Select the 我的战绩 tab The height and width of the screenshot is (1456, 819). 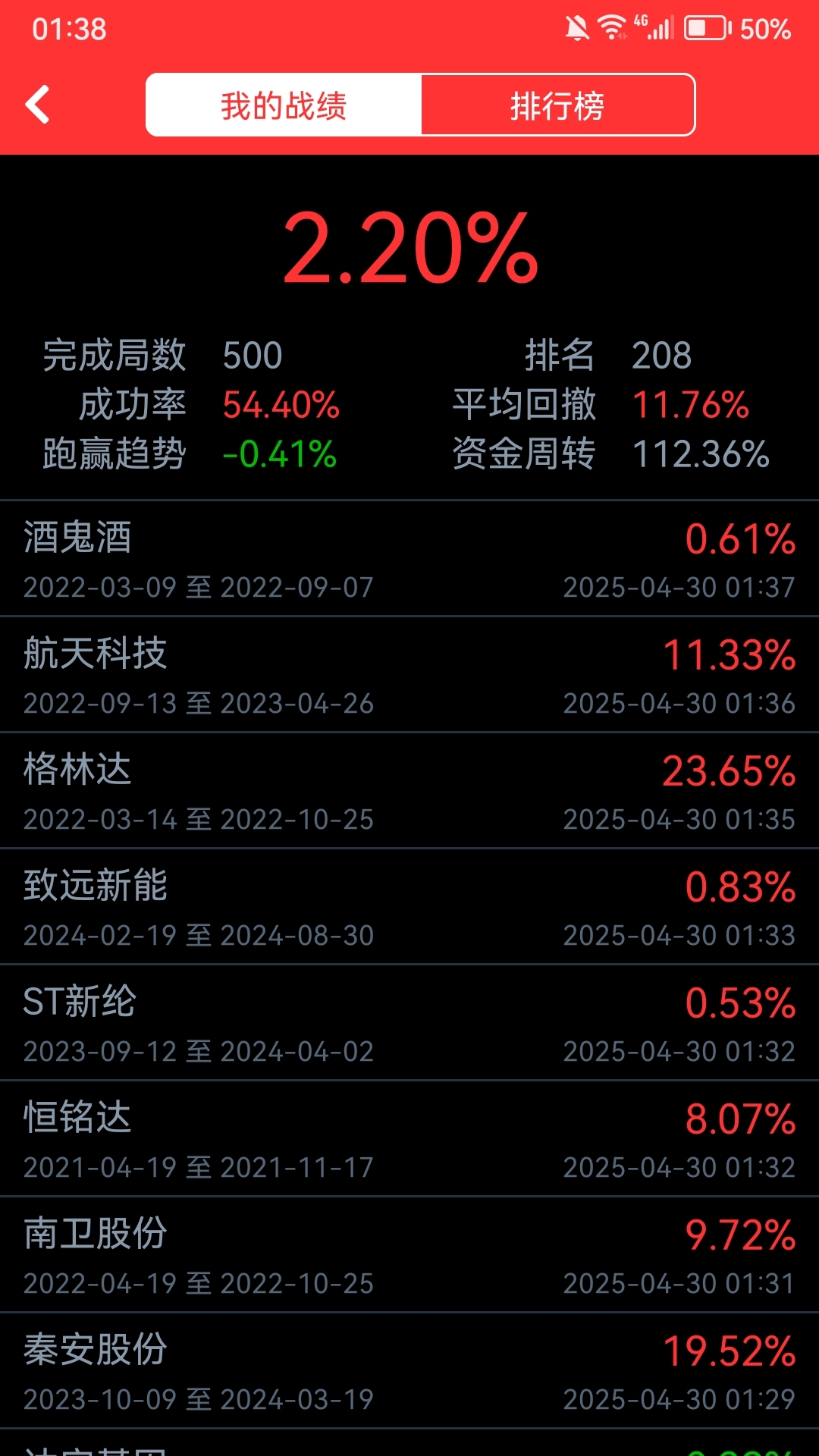point(284,105)
